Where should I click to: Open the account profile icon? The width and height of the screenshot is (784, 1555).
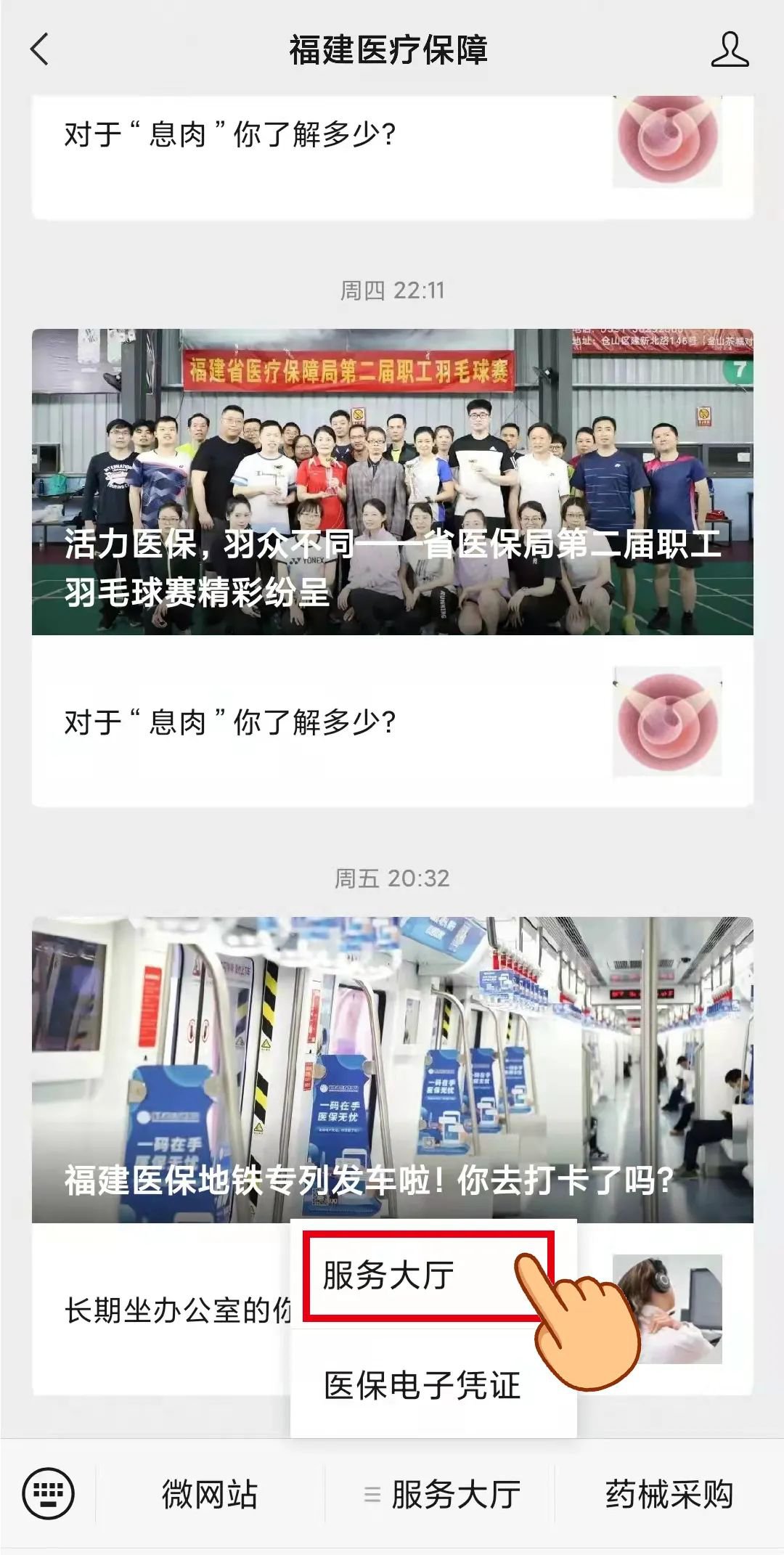729,49
